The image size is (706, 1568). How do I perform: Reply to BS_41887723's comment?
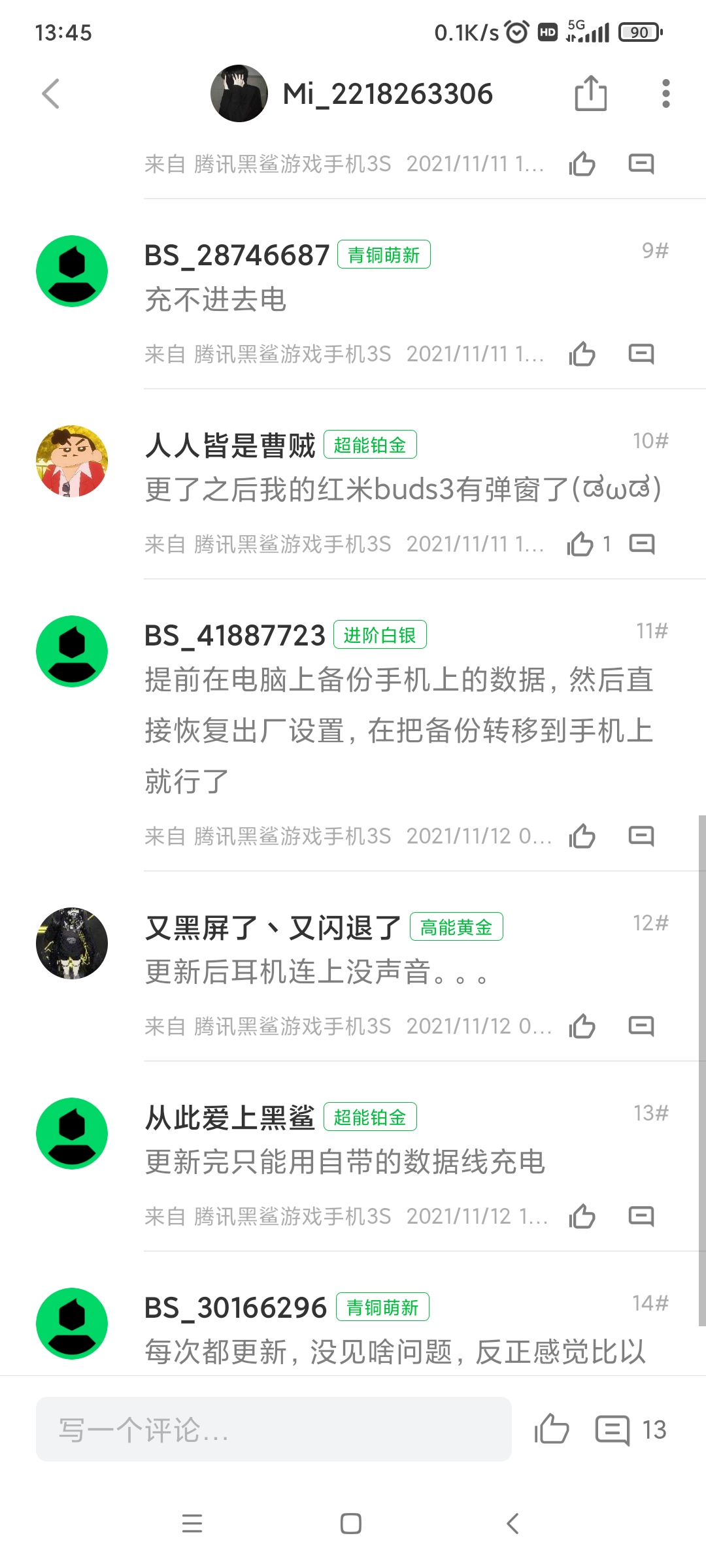click(x=641, y=836)
